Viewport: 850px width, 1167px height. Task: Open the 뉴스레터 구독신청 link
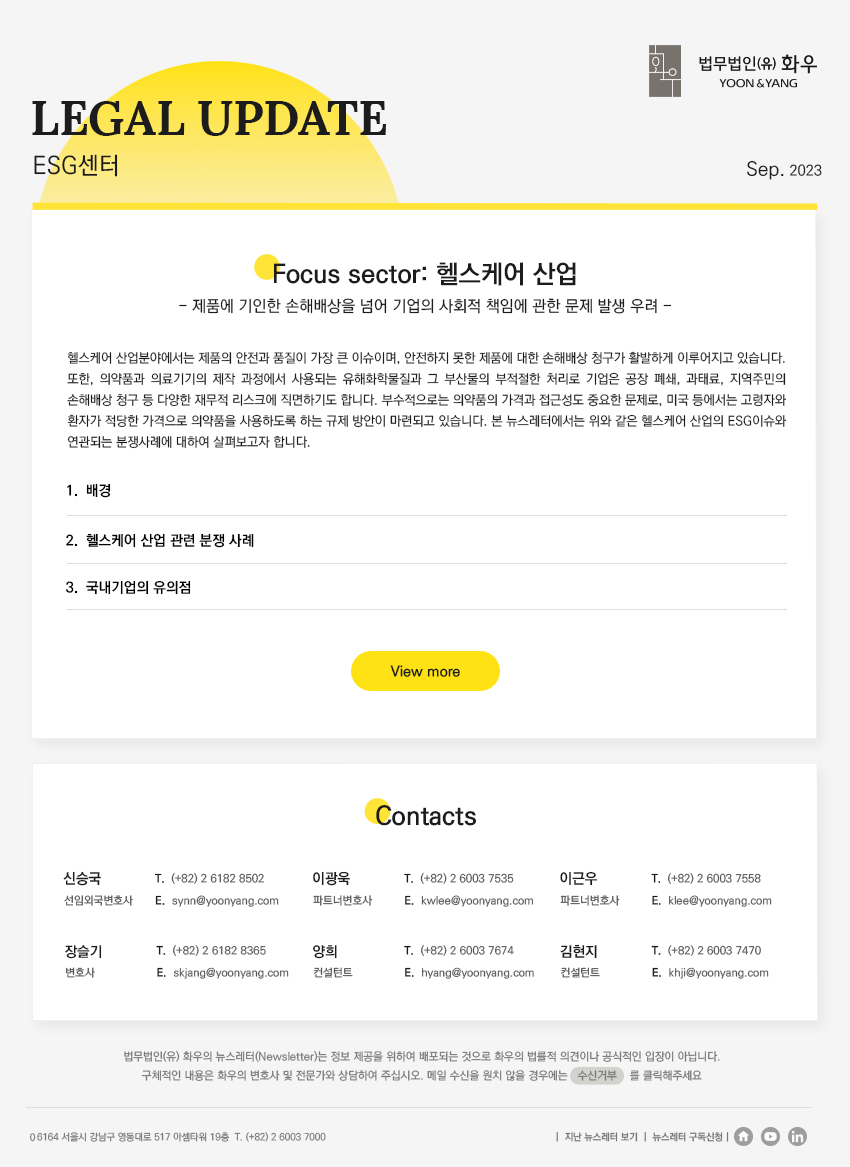pyautogui.click(x=687, y=1137)
